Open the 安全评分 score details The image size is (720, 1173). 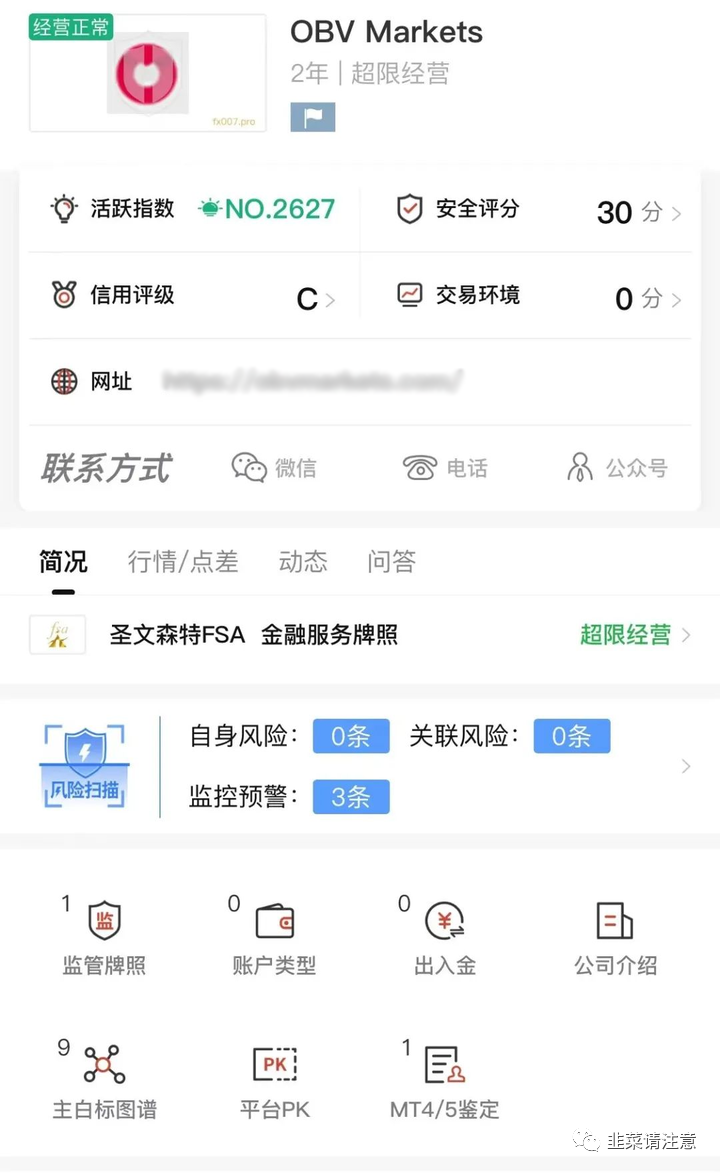tap(539, 210)
